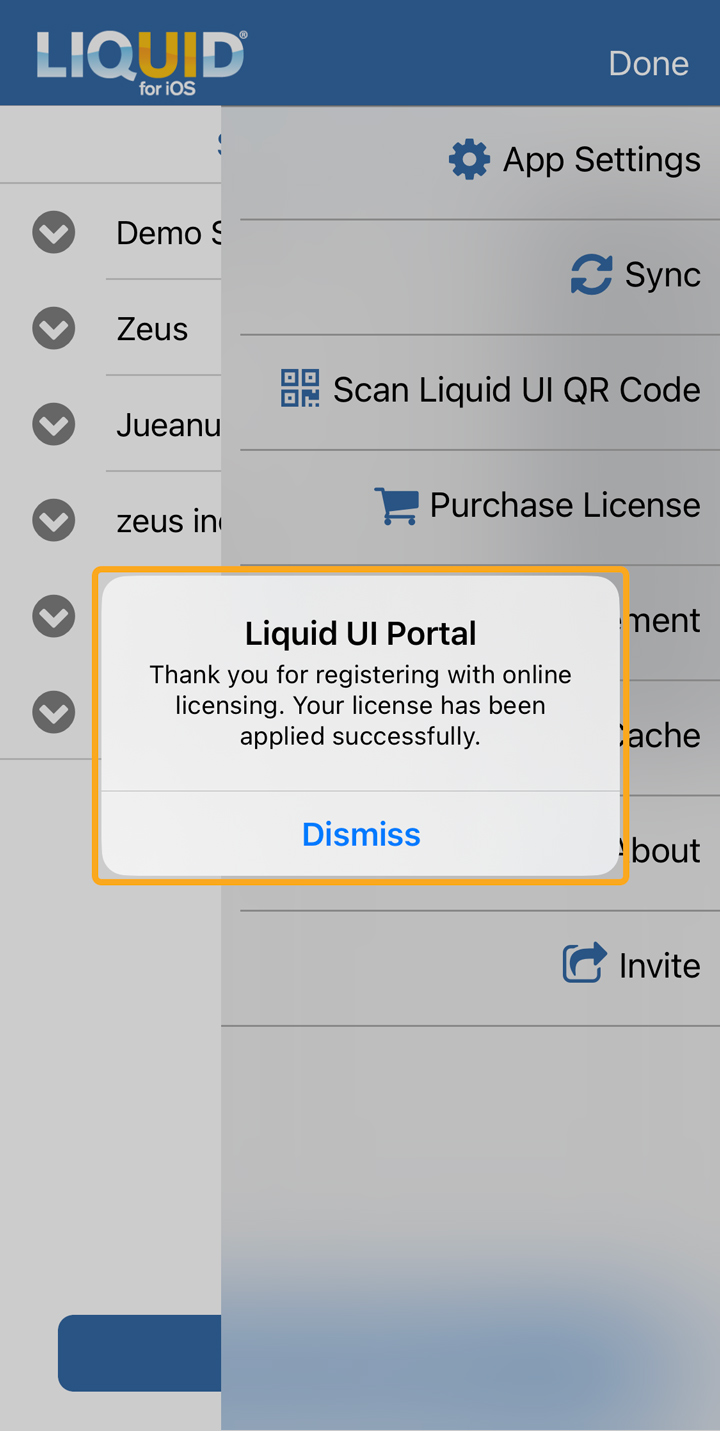The height and width of the screenshot is (1431, 720).
Task: Select the Sync option
Action: [636, 275]
